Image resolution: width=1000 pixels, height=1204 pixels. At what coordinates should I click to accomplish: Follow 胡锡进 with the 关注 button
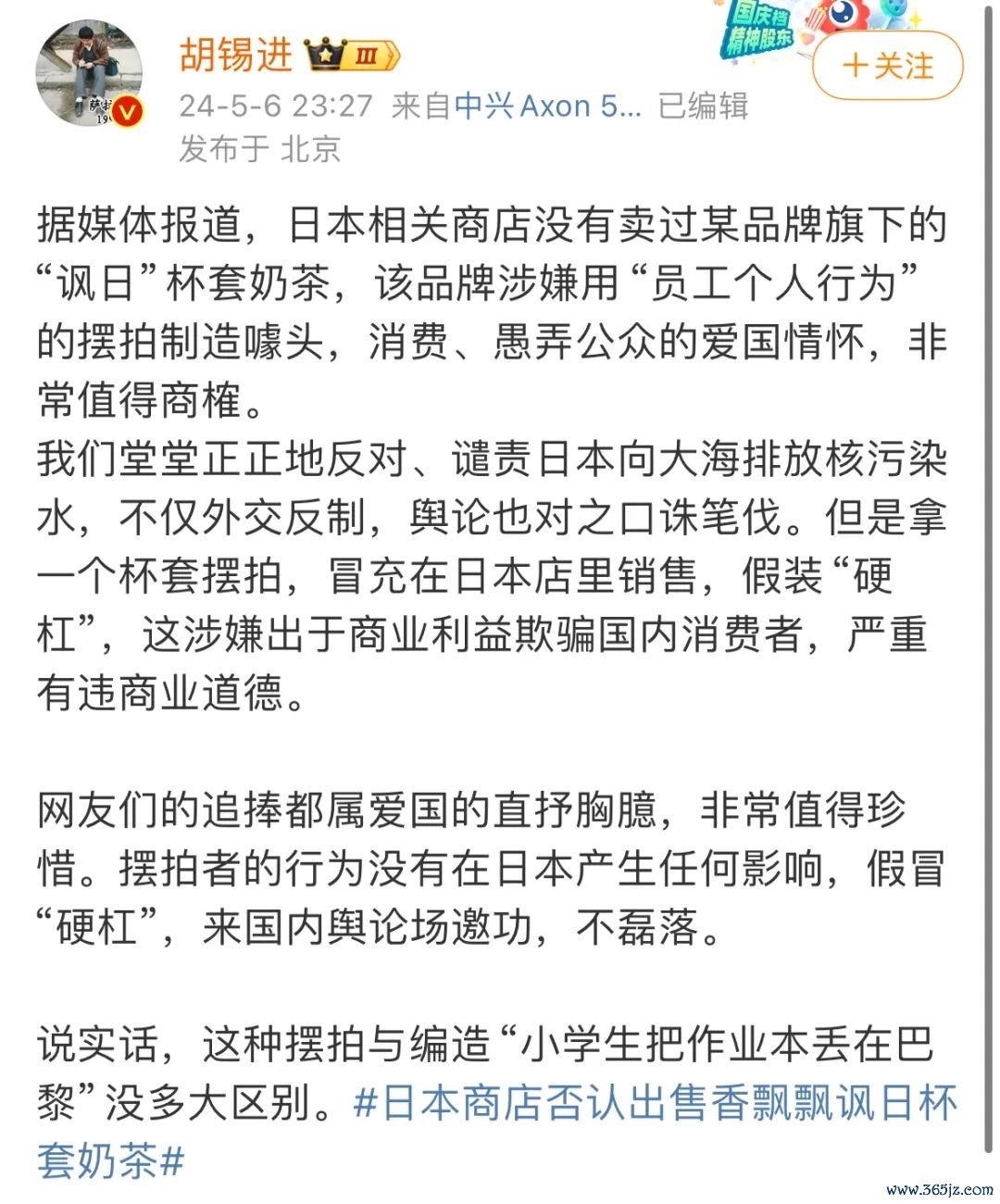click(x=887, y=66)
